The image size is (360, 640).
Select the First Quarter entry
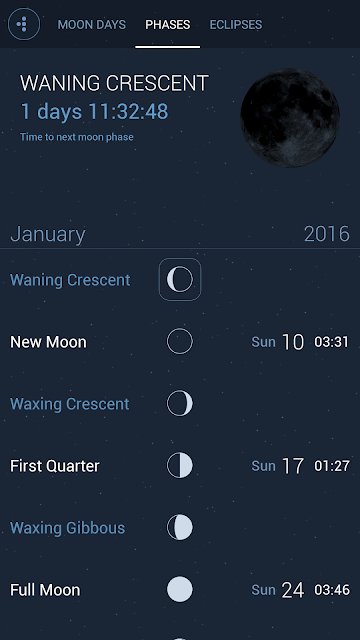click(x=180, y=466)
